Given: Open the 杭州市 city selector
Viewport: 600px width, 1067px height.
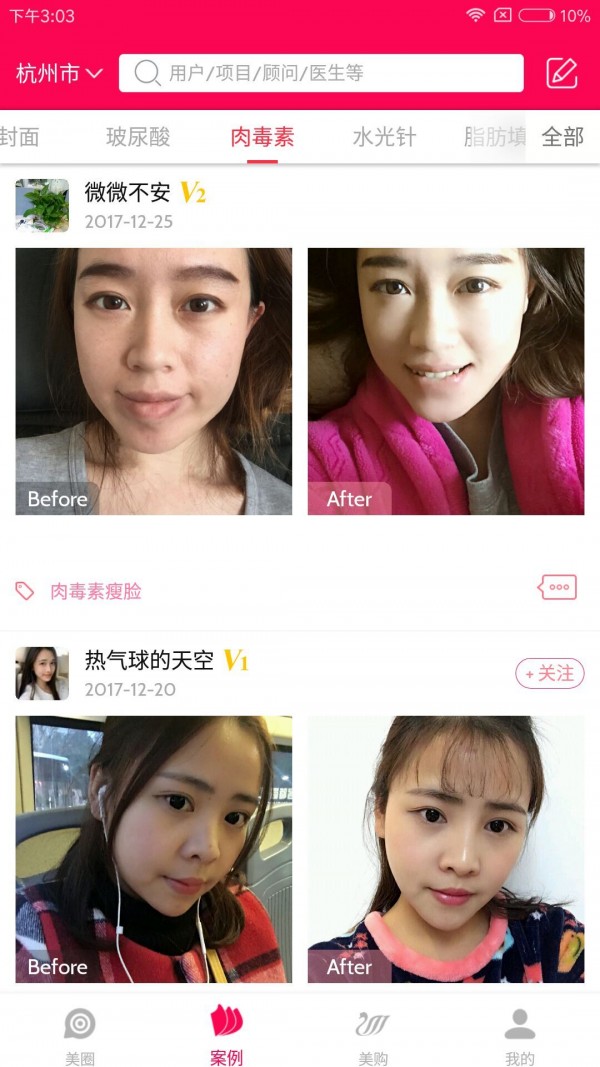Looking at the screenshot, I should point(60,73).
